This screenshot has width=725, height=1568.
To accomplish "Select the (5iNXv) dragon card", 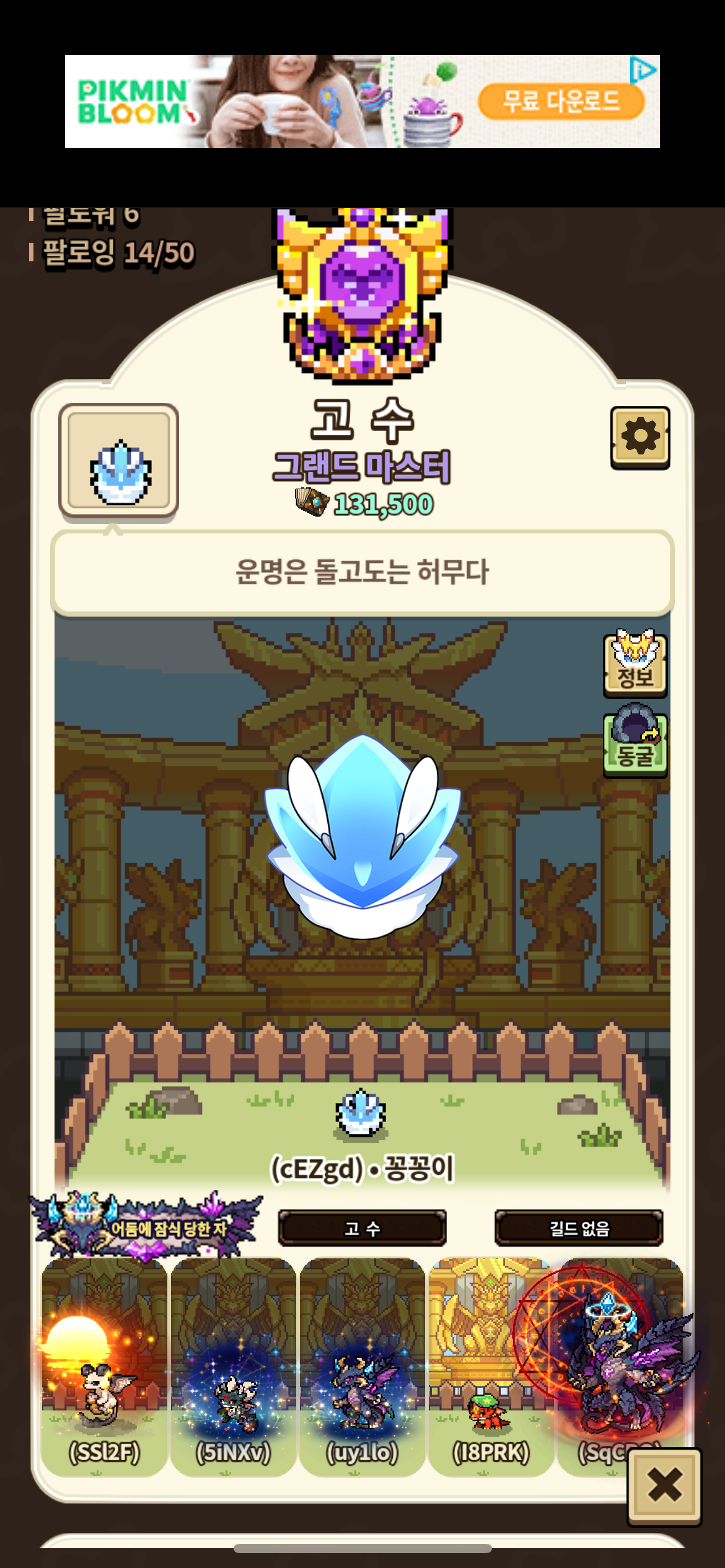I will [233, 1367].
